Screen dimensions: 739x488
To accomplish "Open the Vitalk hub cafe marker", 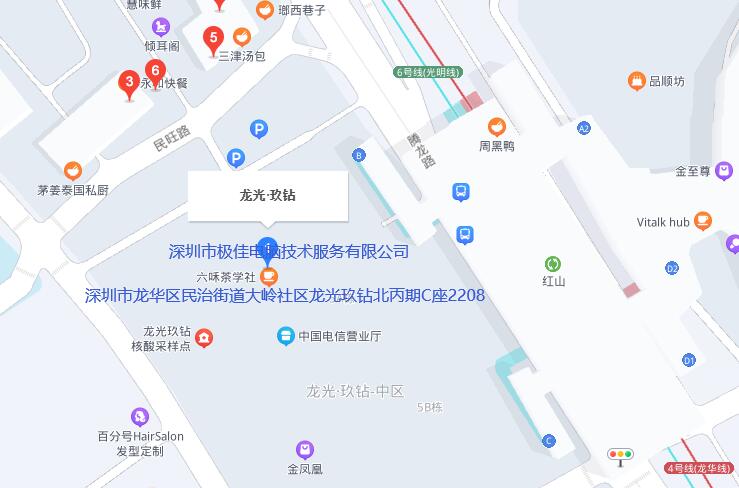I will (x=703, y=221).
